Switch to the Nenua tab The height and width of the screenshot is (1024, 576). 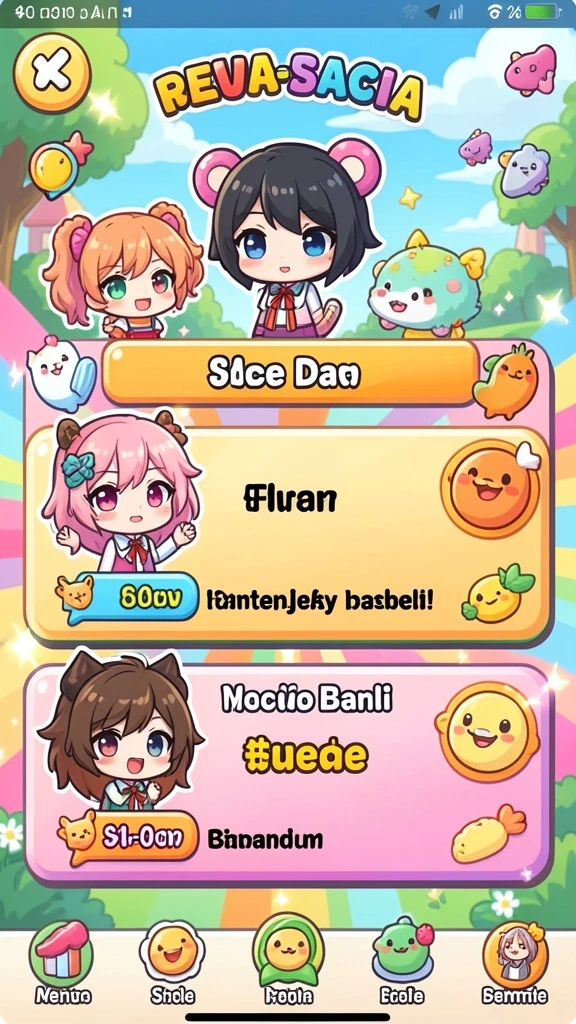(61, 962)
